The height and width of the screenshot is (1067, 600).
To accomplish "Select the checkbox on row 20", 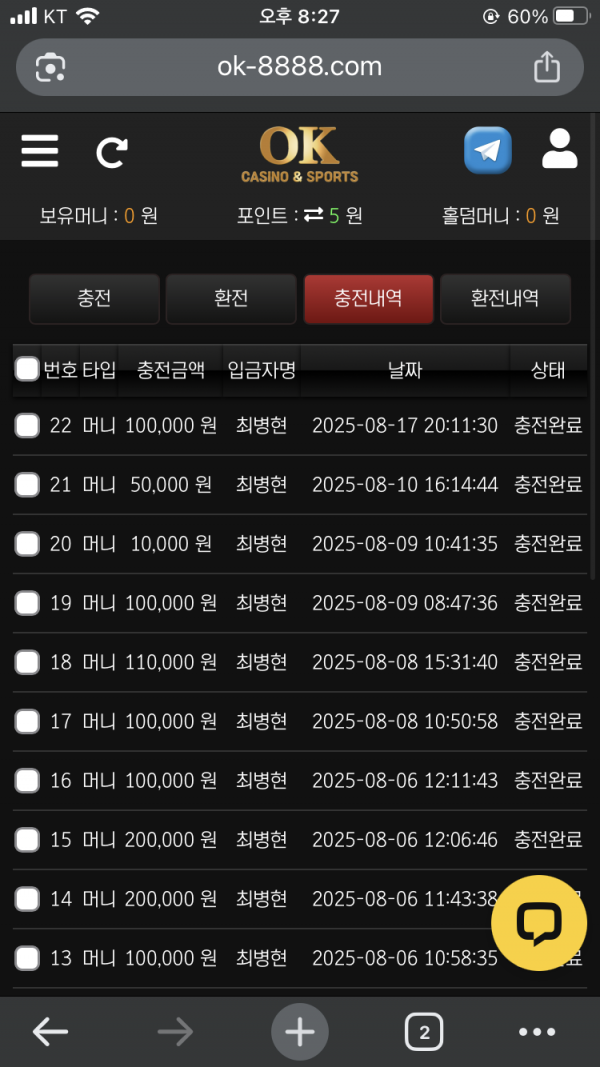I will point(27,544).
